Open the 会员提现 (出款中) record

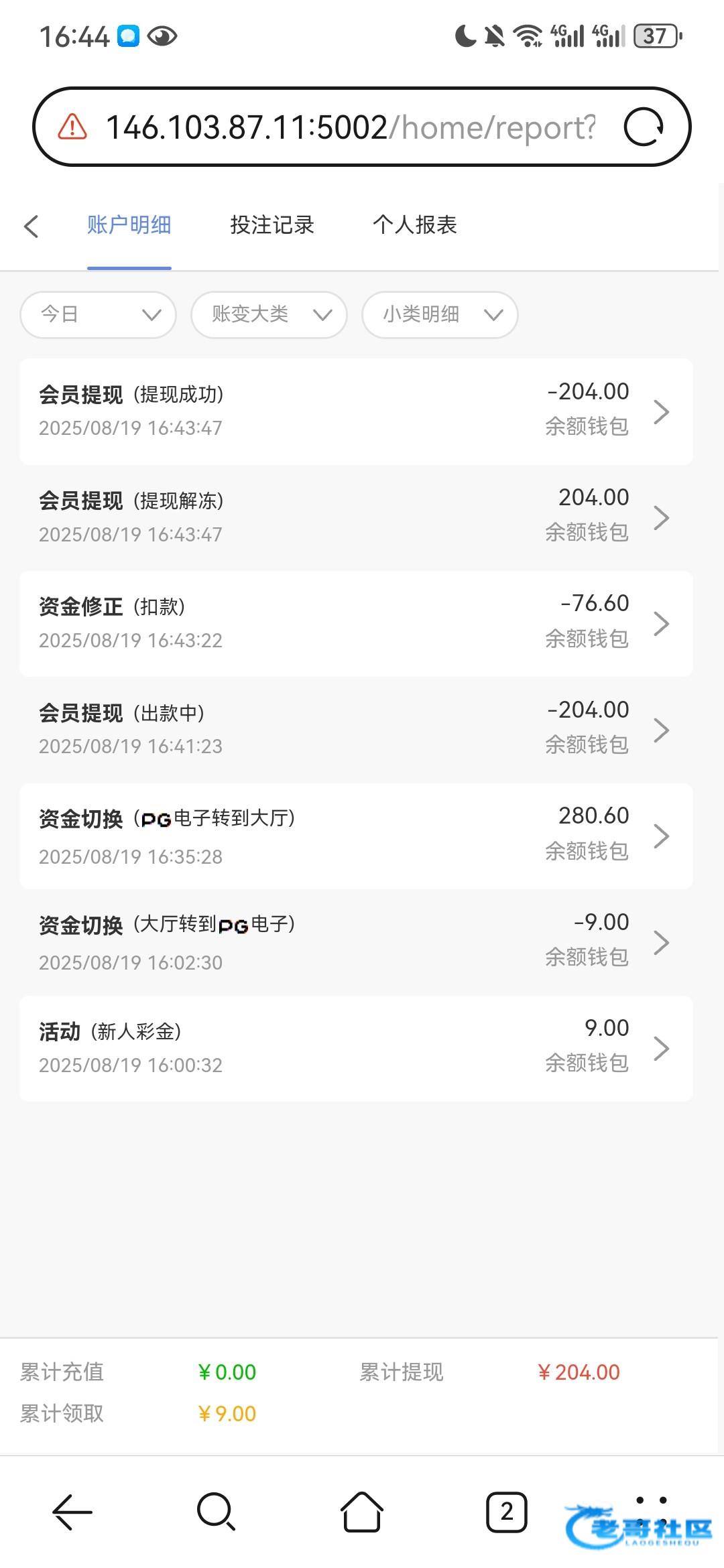coord(356,730)
